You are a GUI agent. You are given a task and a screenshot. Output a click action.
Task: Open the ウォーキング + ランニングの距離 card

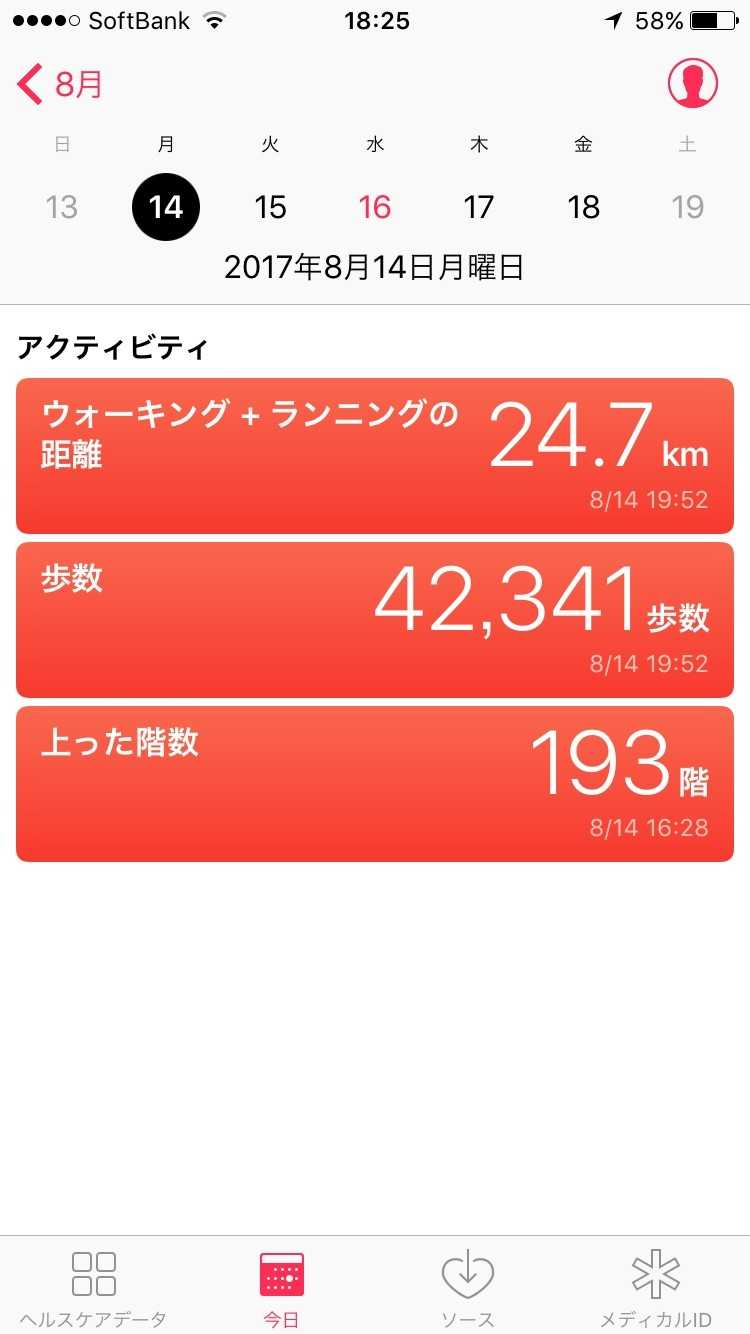(375, 456)
